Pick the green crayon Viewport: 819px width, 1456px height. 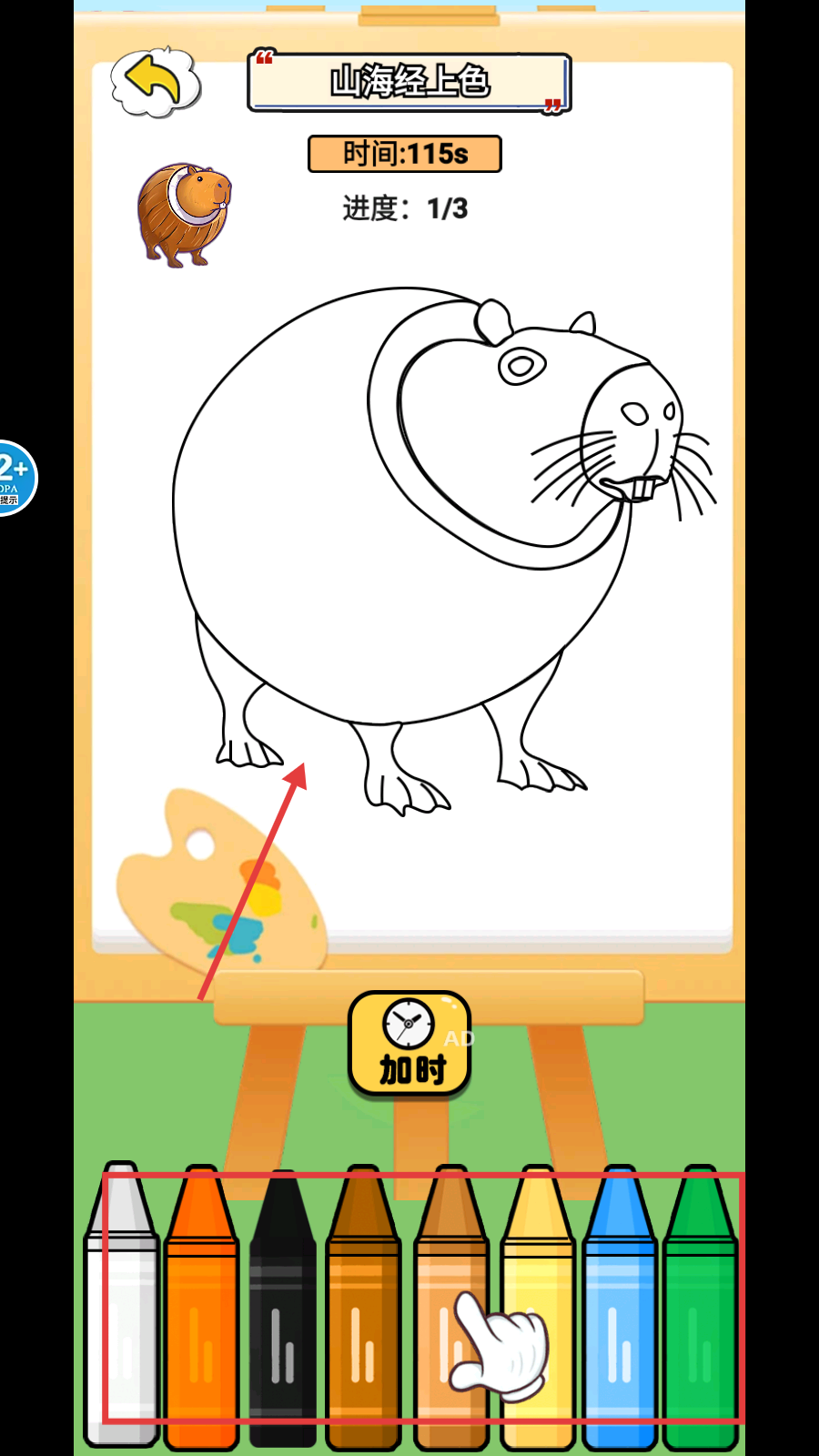click(x=700, y=1310)
